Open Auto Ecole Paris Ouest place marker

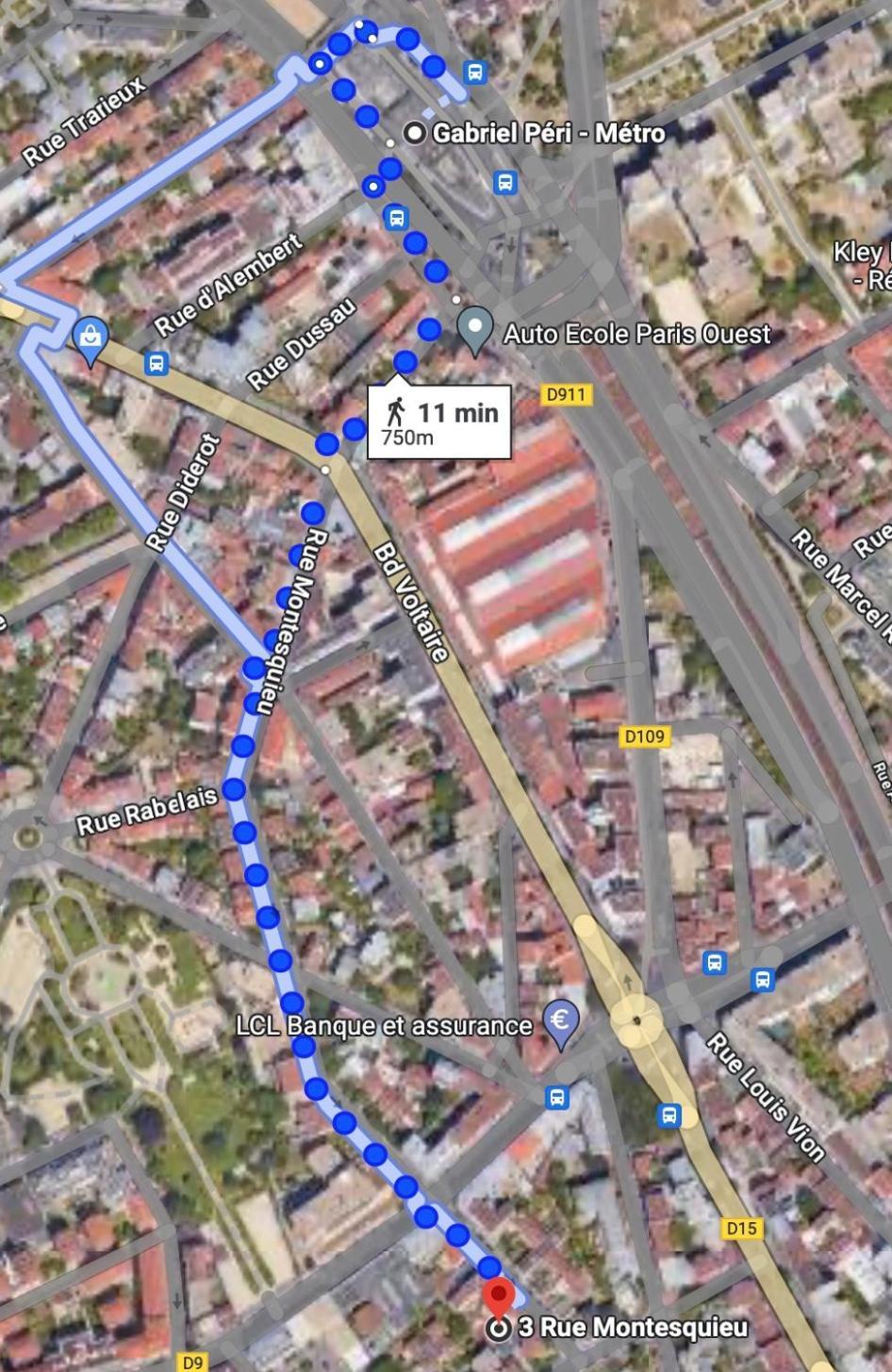pyautogui.click(x=475, y=330)
